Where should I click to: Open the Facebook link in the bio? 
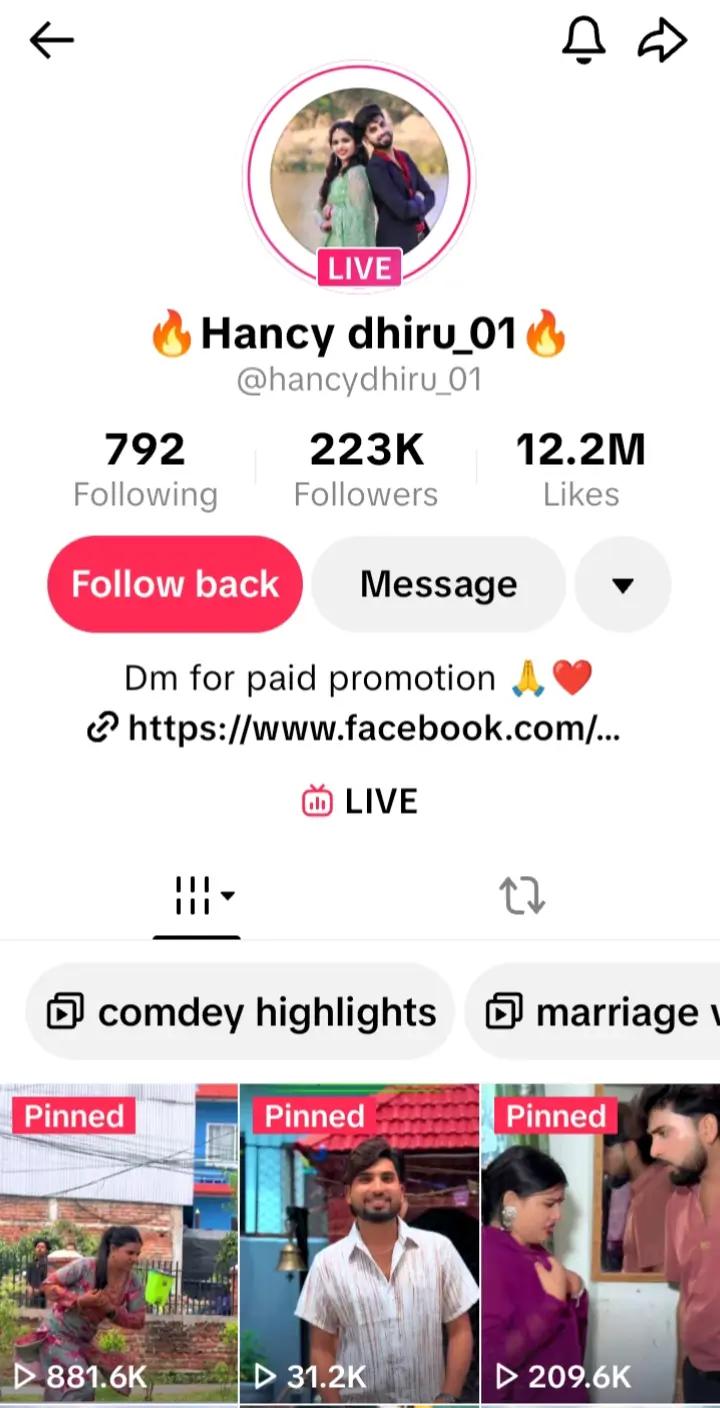(354, 729)
